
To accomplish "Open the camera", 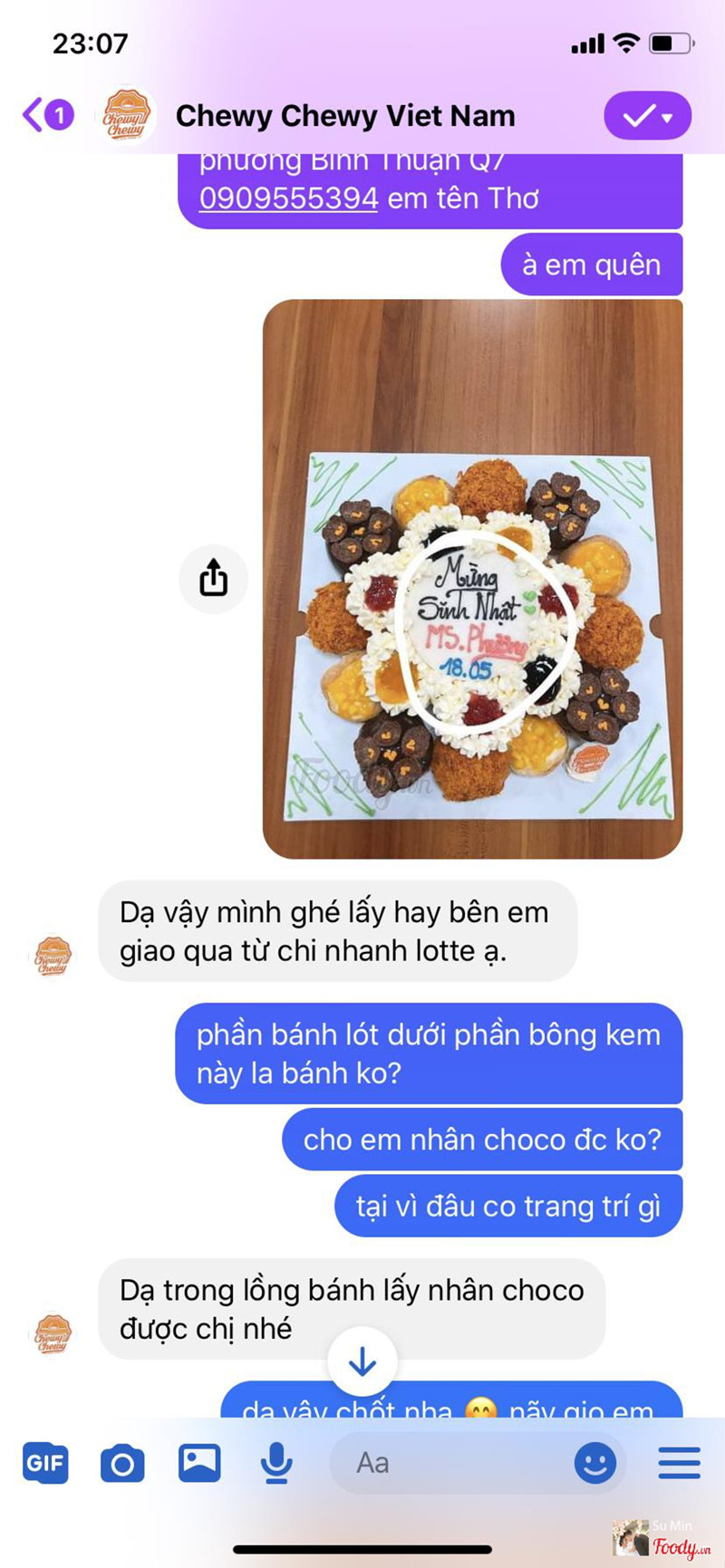I will click(x=122, y=1463).
